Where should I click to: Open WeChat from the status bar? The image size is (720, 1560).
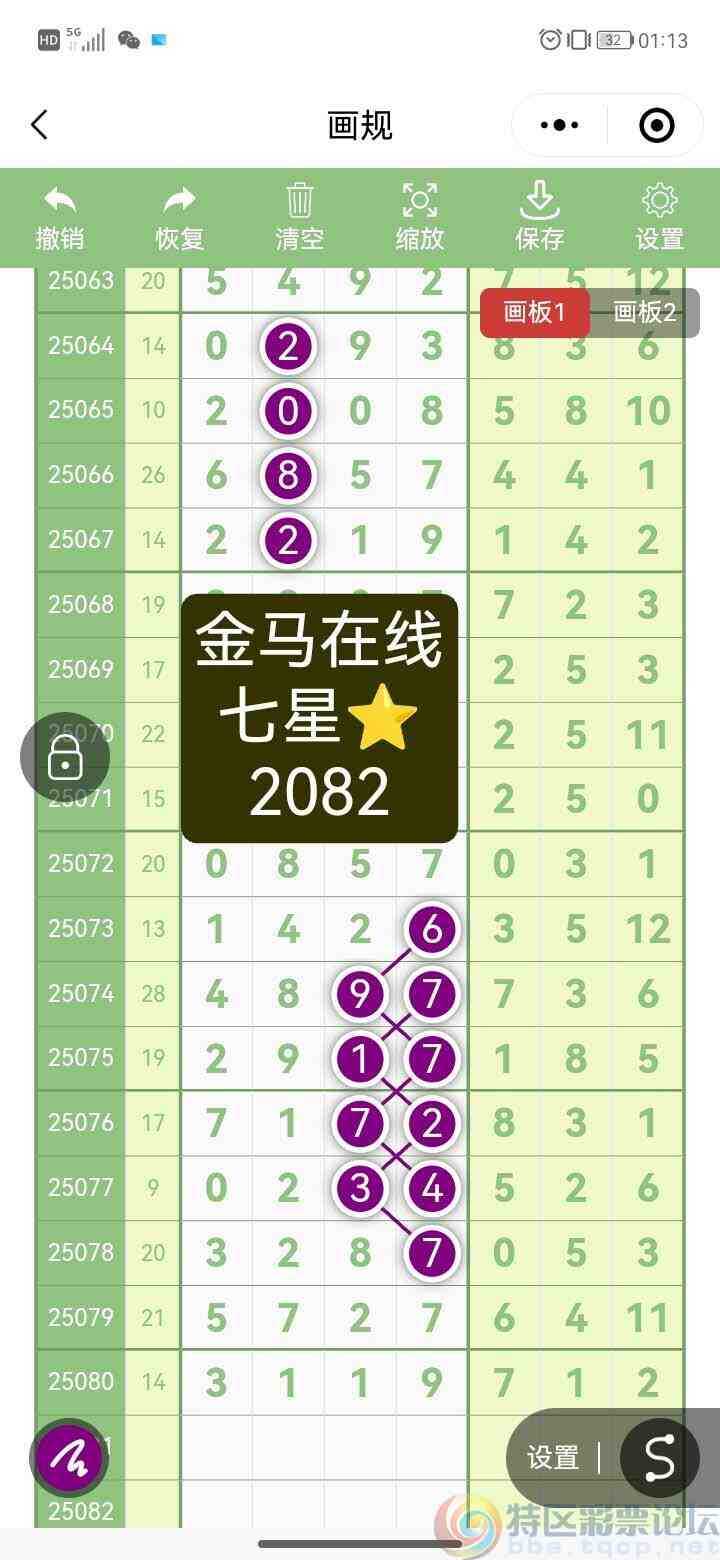click(130, 40)
